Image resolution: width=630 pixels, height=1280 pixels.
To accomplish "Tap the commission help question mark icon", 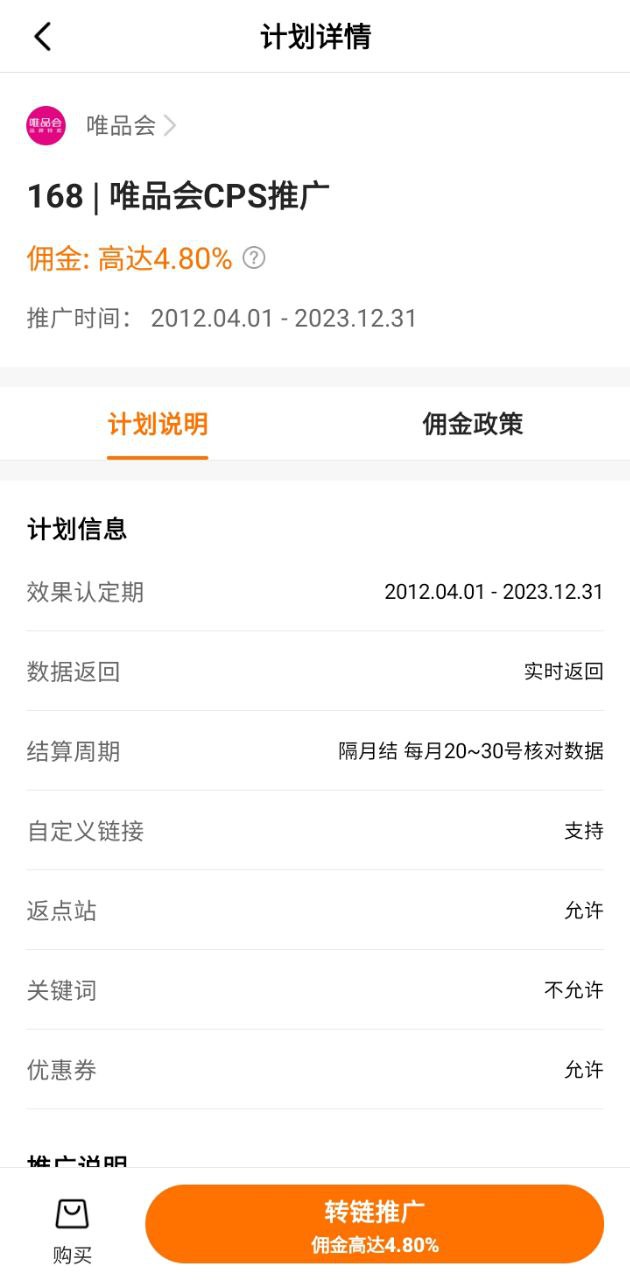I will click(254, 258).
